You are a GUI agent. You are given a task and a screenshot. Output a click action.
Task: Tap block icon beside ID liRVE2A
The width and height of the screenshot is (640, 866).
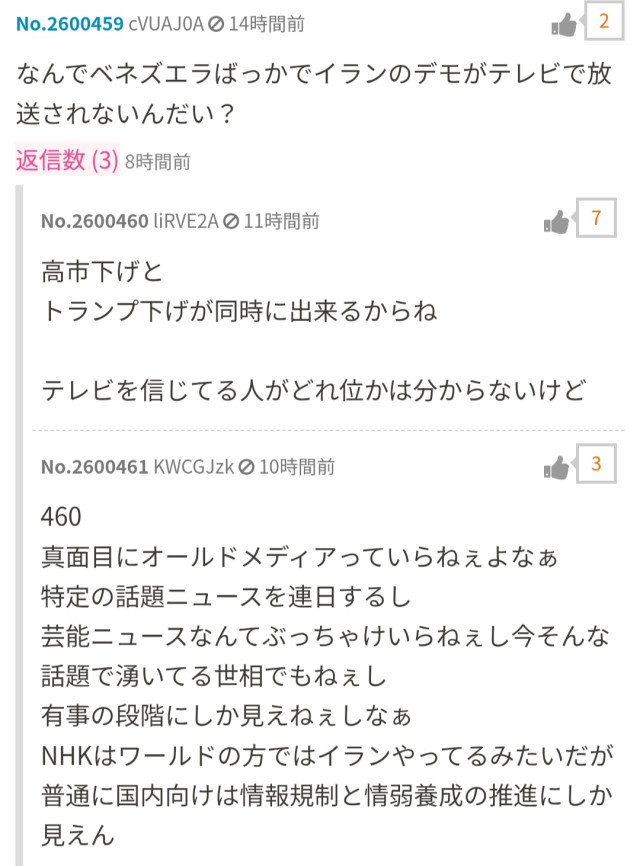230,222
